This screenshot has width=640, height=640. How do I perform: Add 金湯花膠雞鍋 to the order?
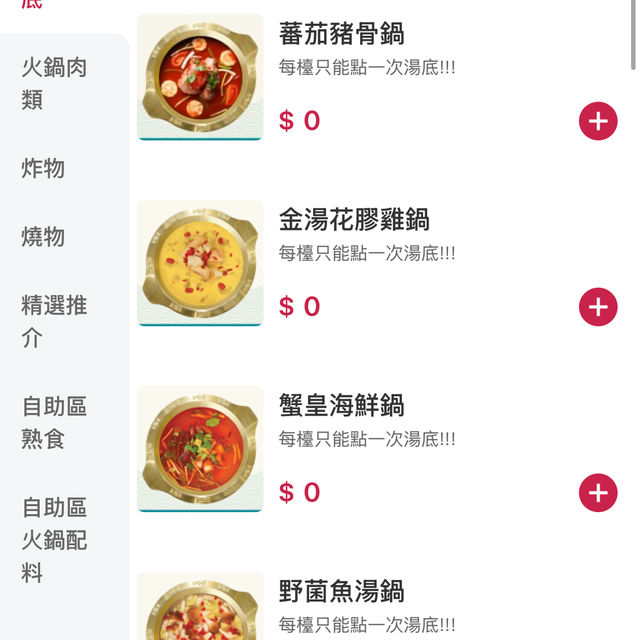[598, 307]
